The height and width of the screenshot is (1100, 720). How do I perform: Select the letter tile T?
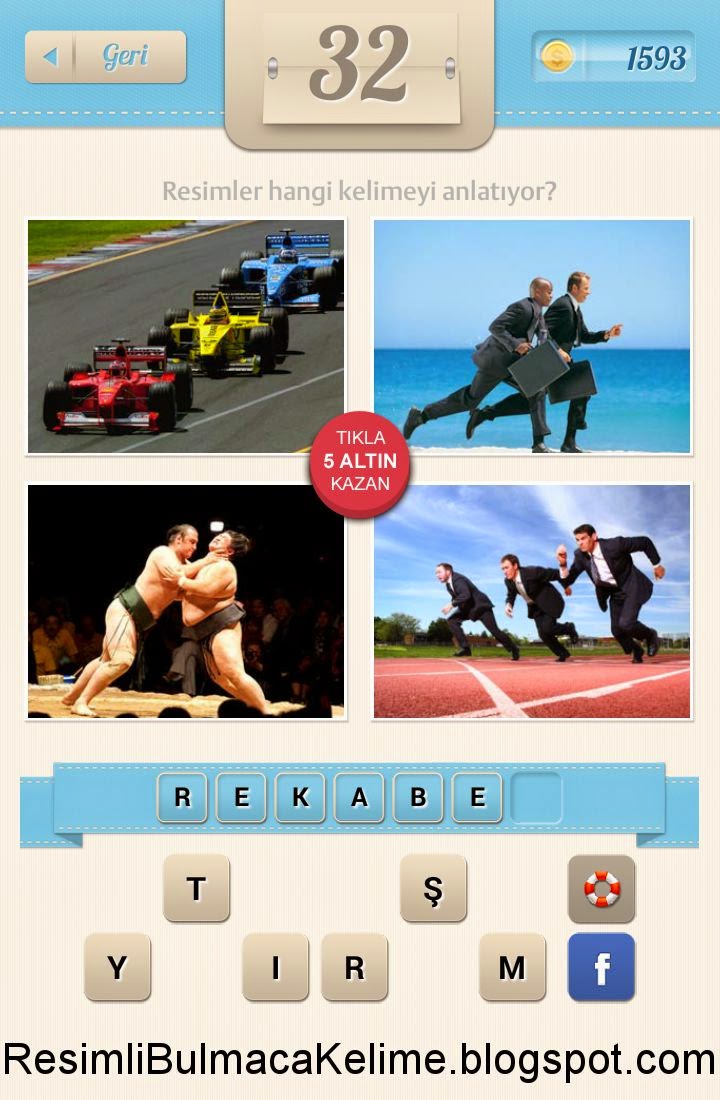196,888
